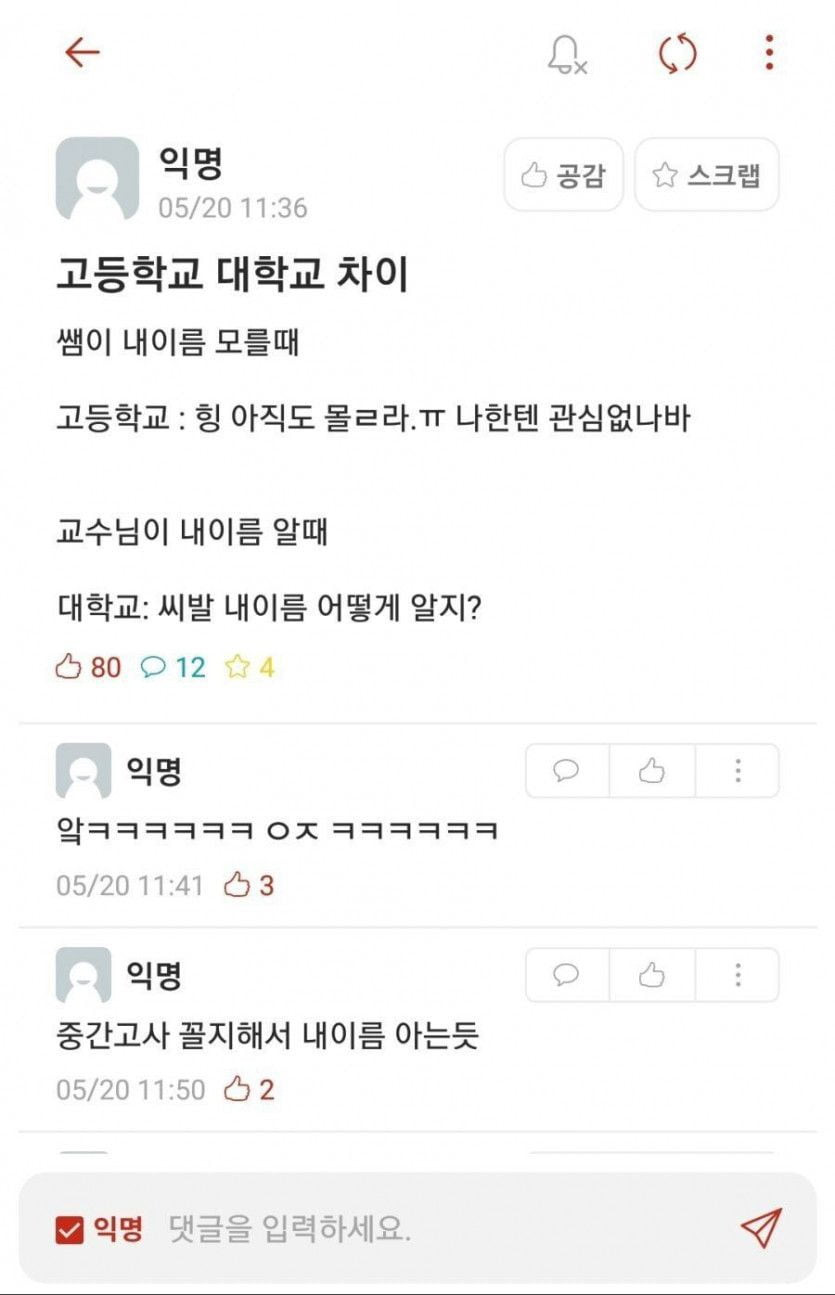Open more options for the 중간고사 꼴지 comment

(x=737, y=975)
